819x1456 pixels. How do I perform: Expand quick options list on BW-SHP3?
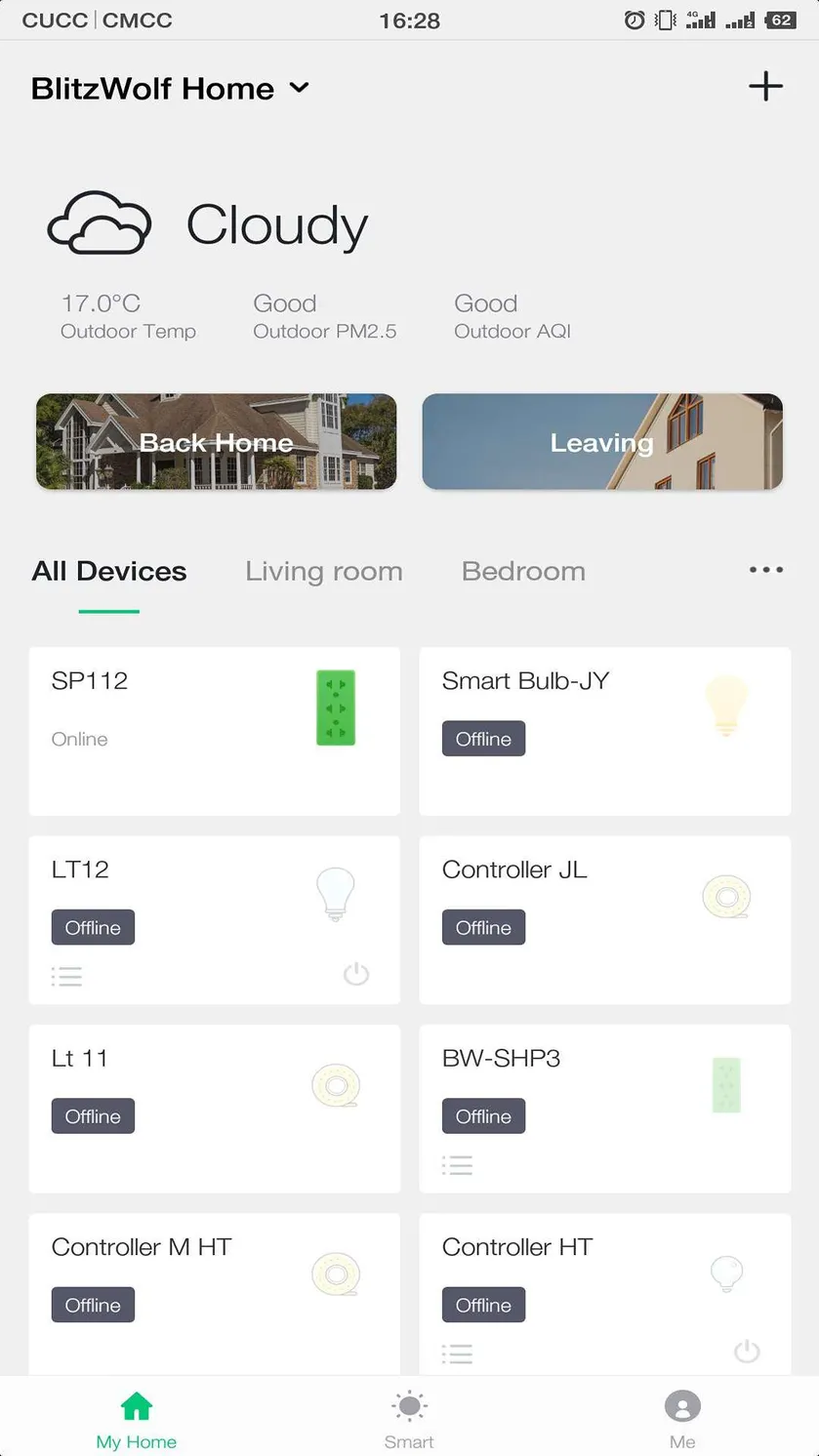coord(457,1165)
